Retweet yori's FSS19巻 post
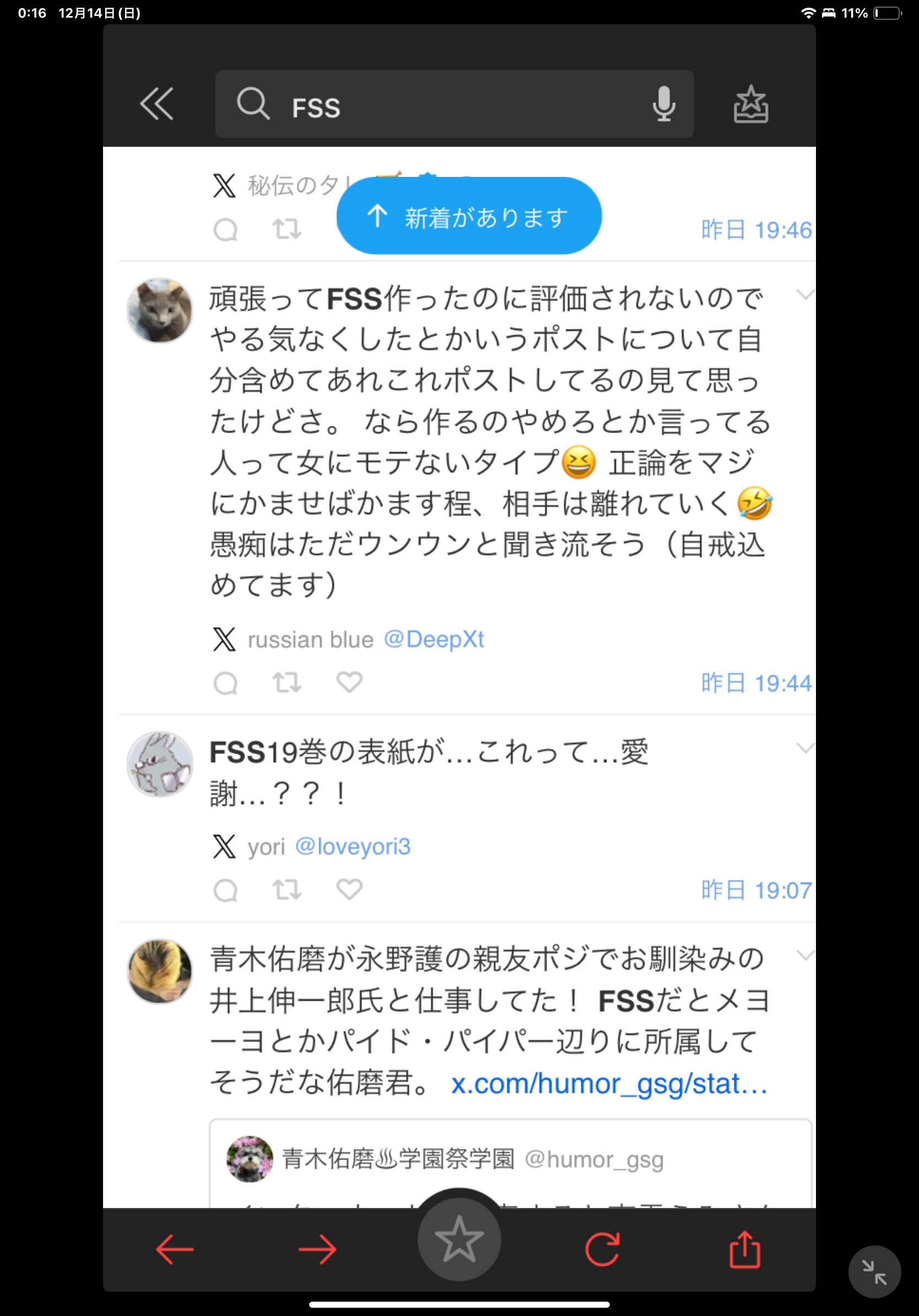This screenshot has width=919, height=1316. pyautogui.click(x=286, y=889)
